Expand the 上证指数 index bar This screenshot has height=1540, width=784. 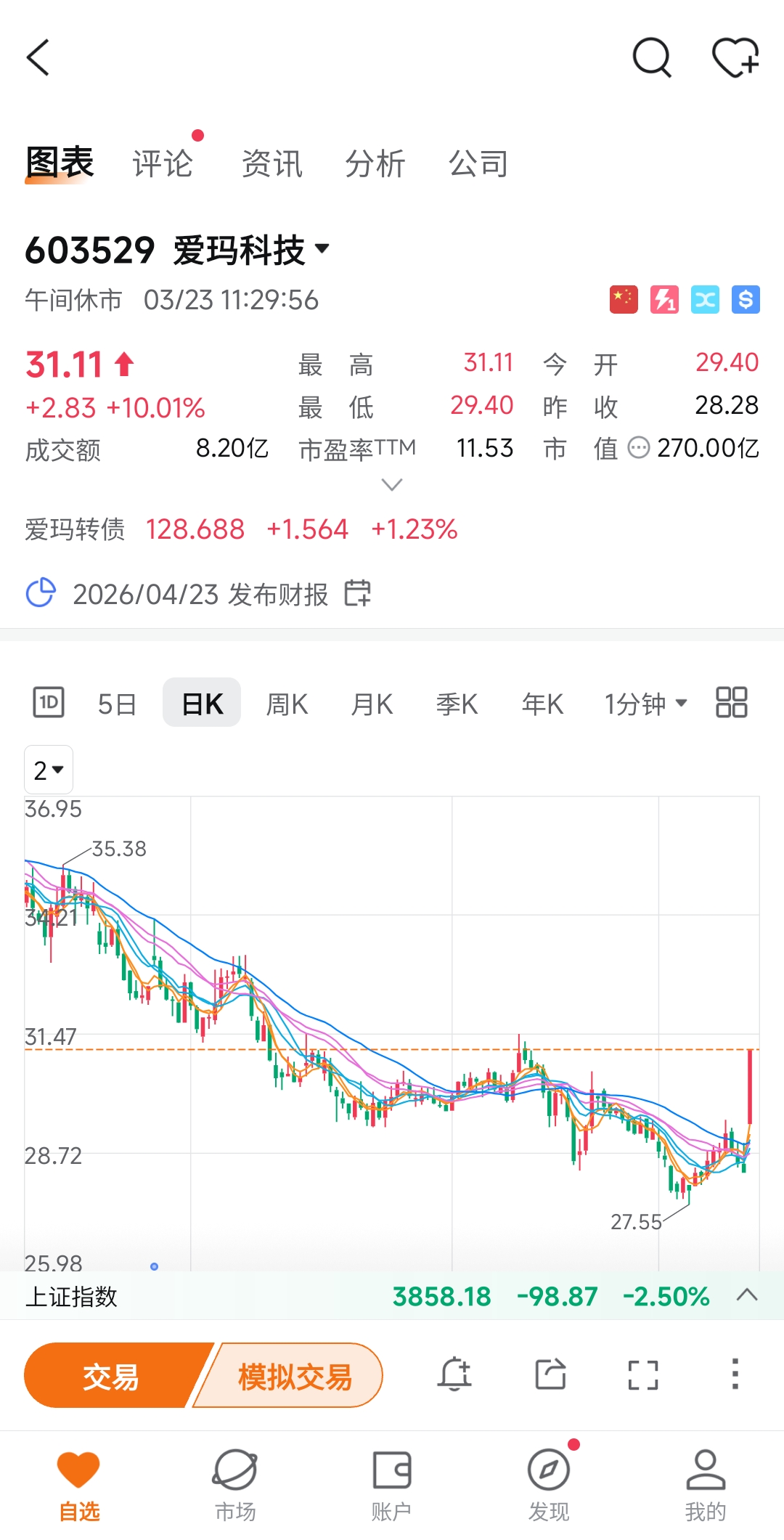[x=747, y=1295]
